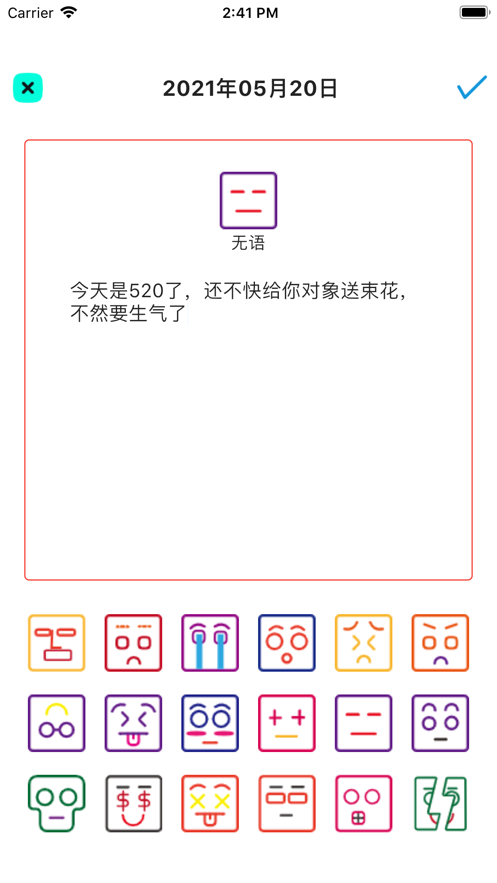
Task: Choose the dollar-sign eyes face
Action: 133,804
